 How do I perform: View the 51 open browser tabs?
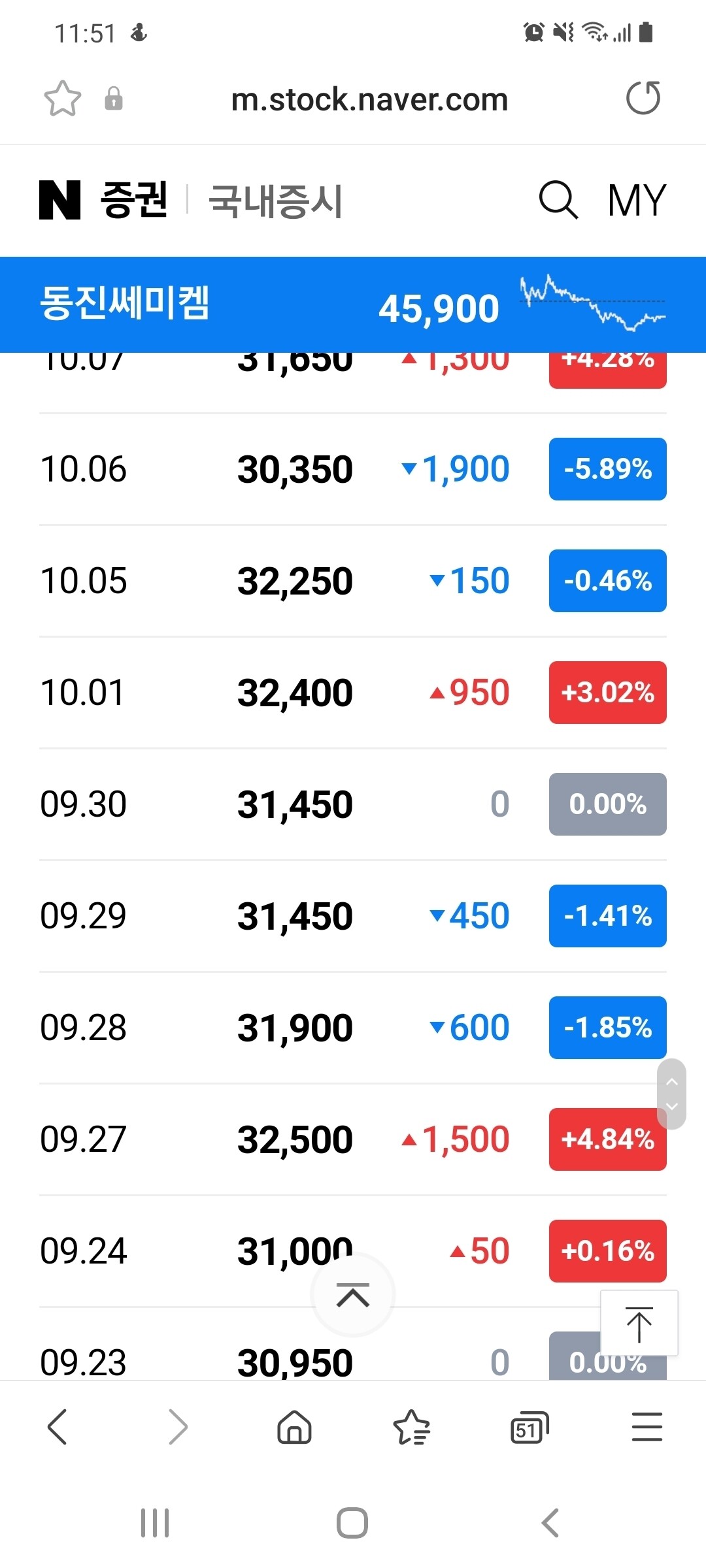point(529,1427)
